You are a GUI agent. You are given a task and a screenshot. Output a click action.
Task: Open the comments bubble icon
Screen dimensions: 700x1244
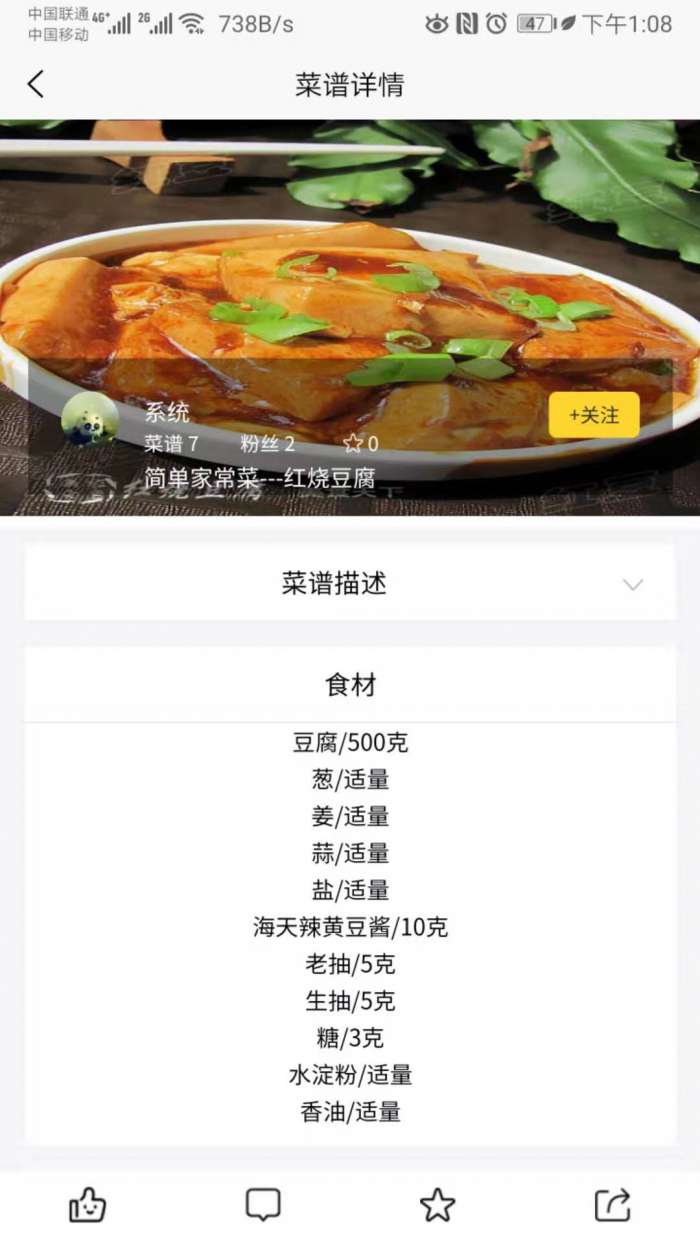click(x=263, y=1205)
